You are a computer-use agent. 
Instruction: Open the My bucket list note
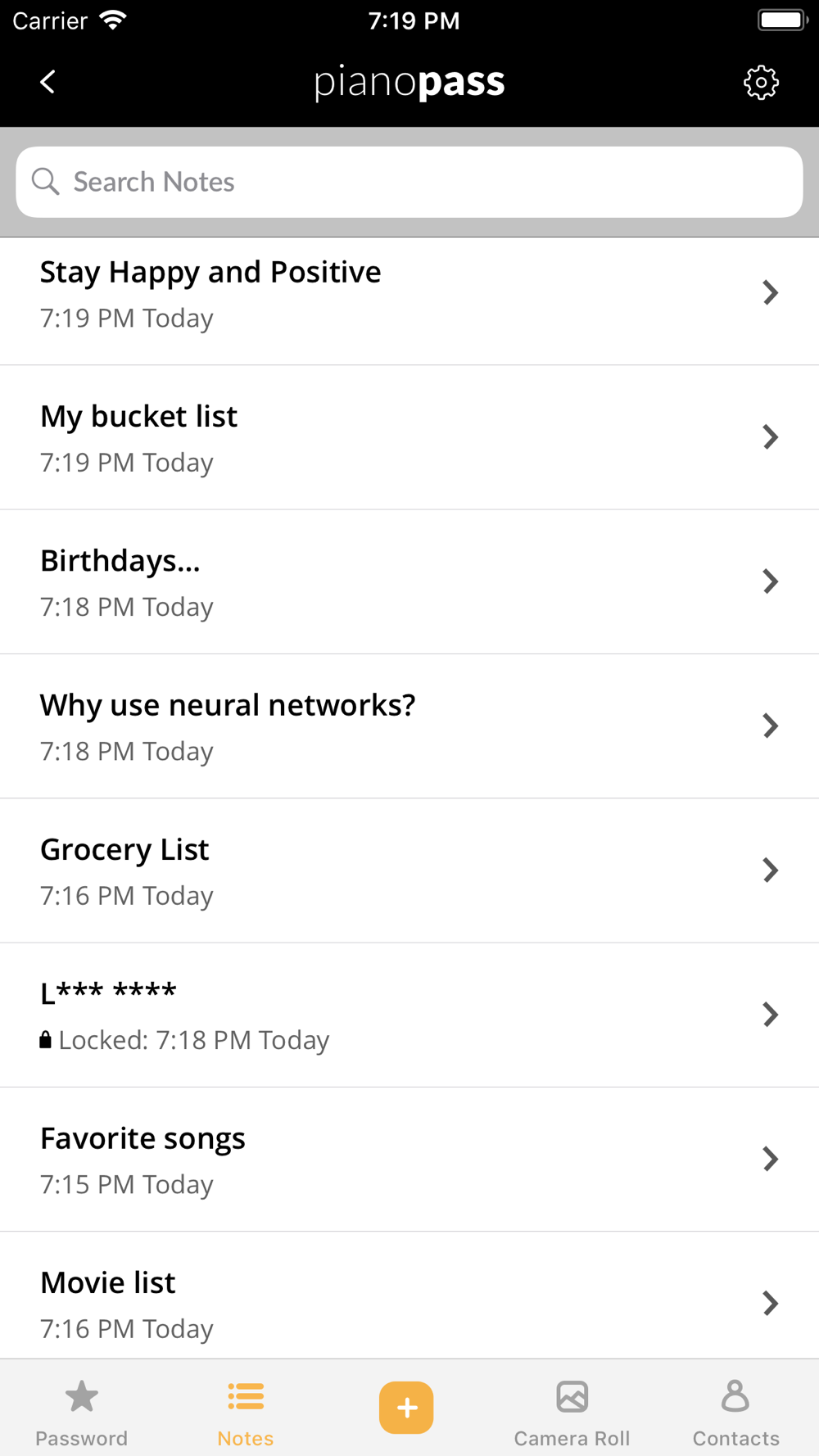[409, 438]
